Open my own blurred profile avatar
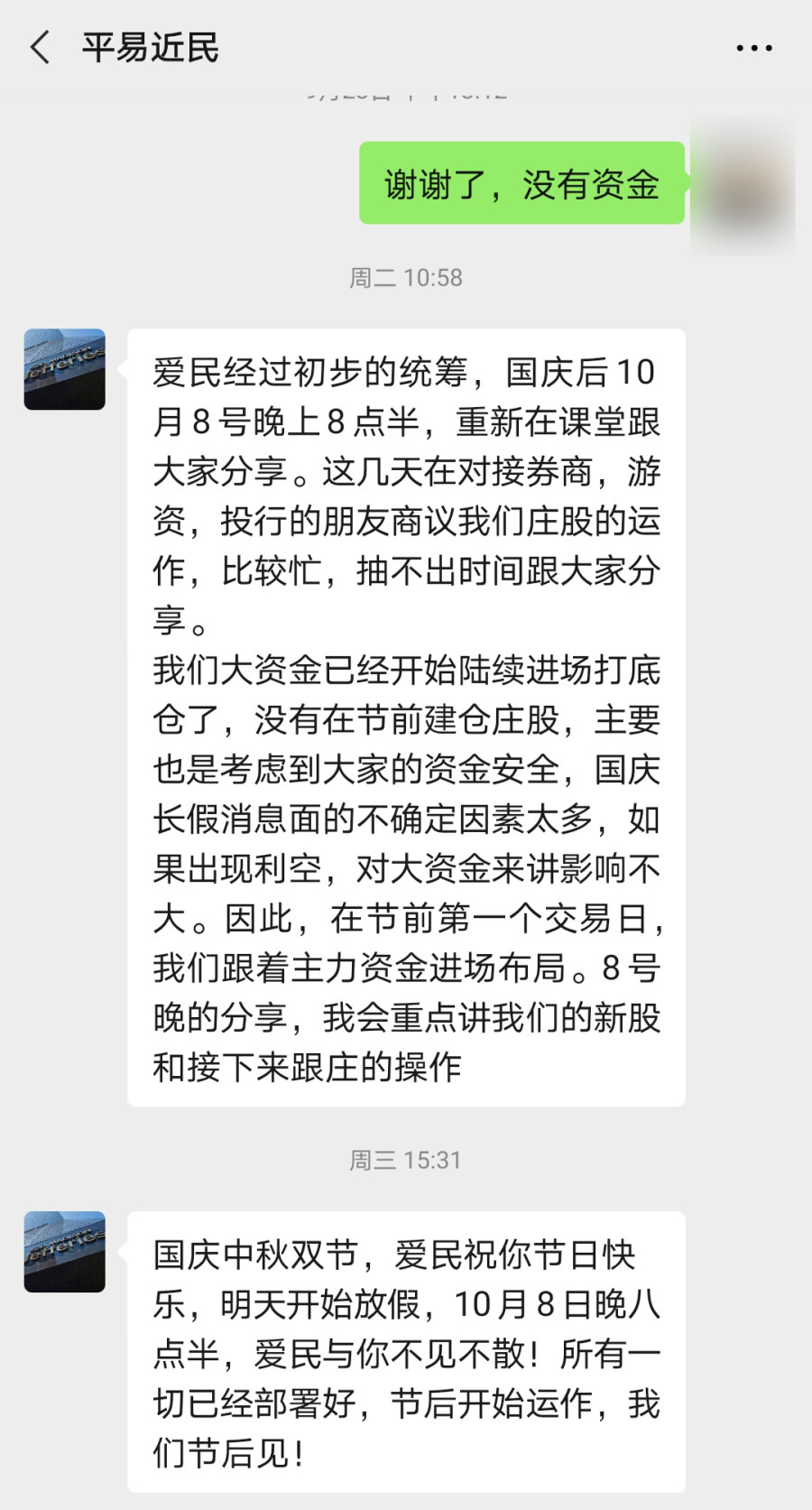This screenshot has width=812, height=1510. [x=742, y=184]
